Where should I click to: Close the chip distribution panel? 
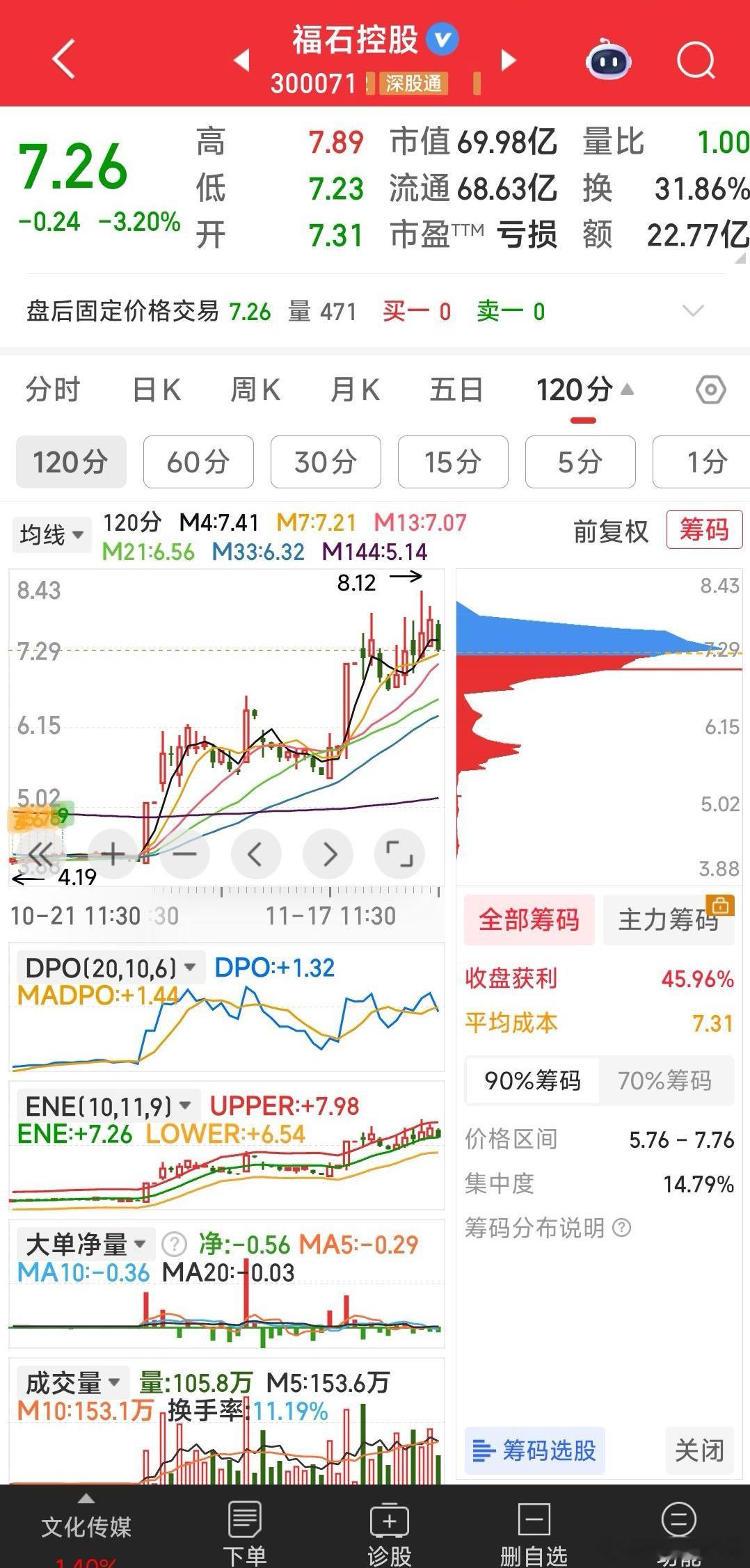point(699,1450)
